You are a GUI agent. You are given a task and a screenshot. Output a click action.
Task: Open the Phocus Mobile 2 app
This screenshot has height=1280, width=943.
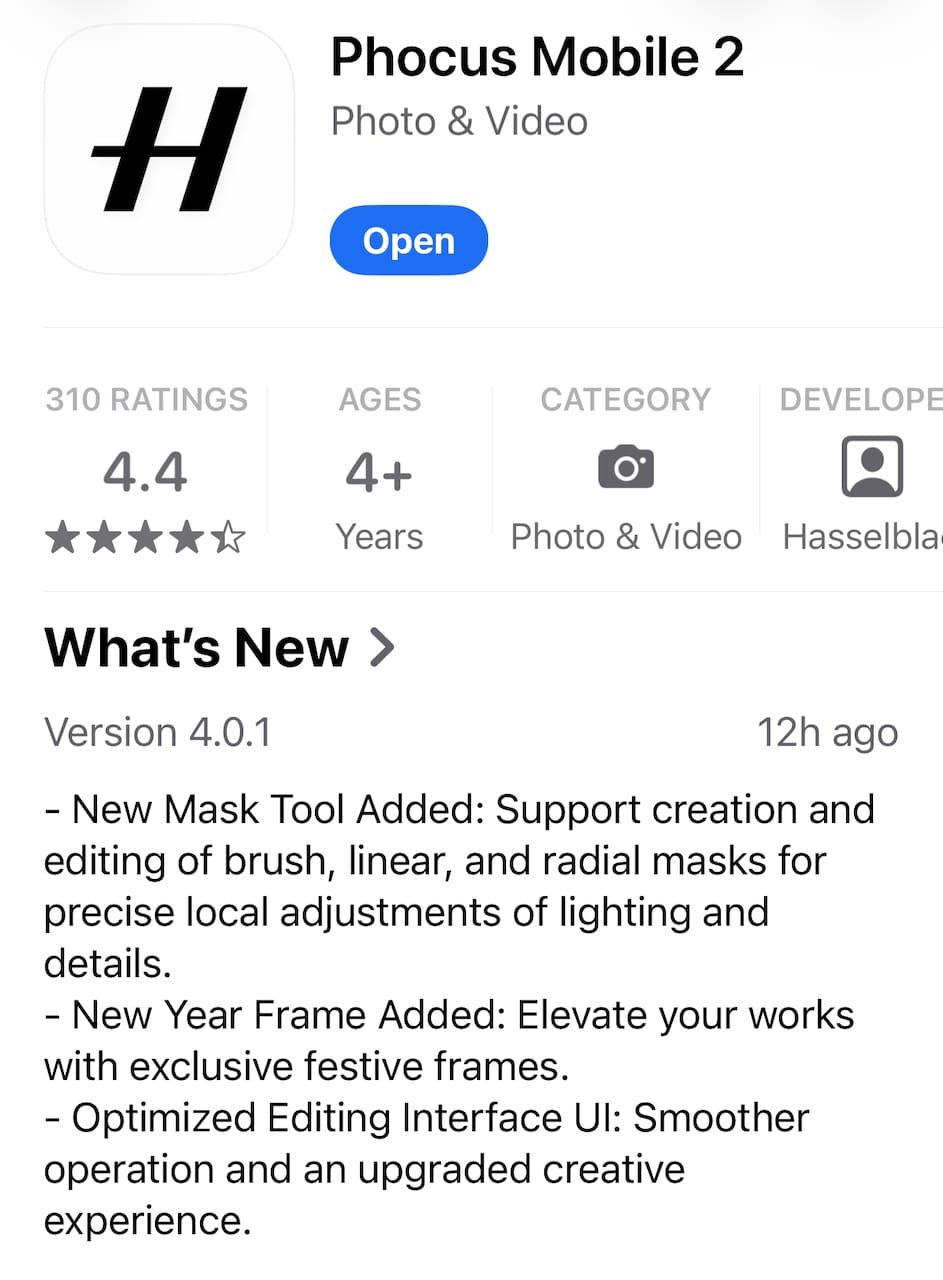408,240
